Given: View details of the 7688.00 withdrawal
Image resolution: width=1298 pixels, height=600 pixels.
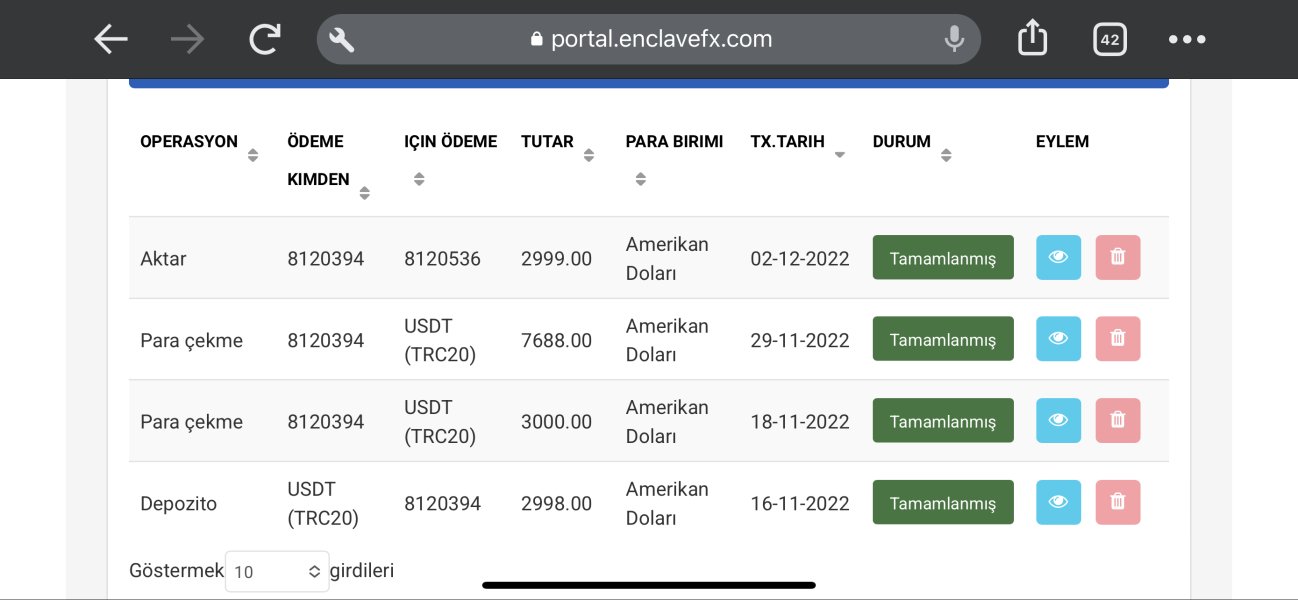Looking at the screenshot, I should click(1058, 339).
